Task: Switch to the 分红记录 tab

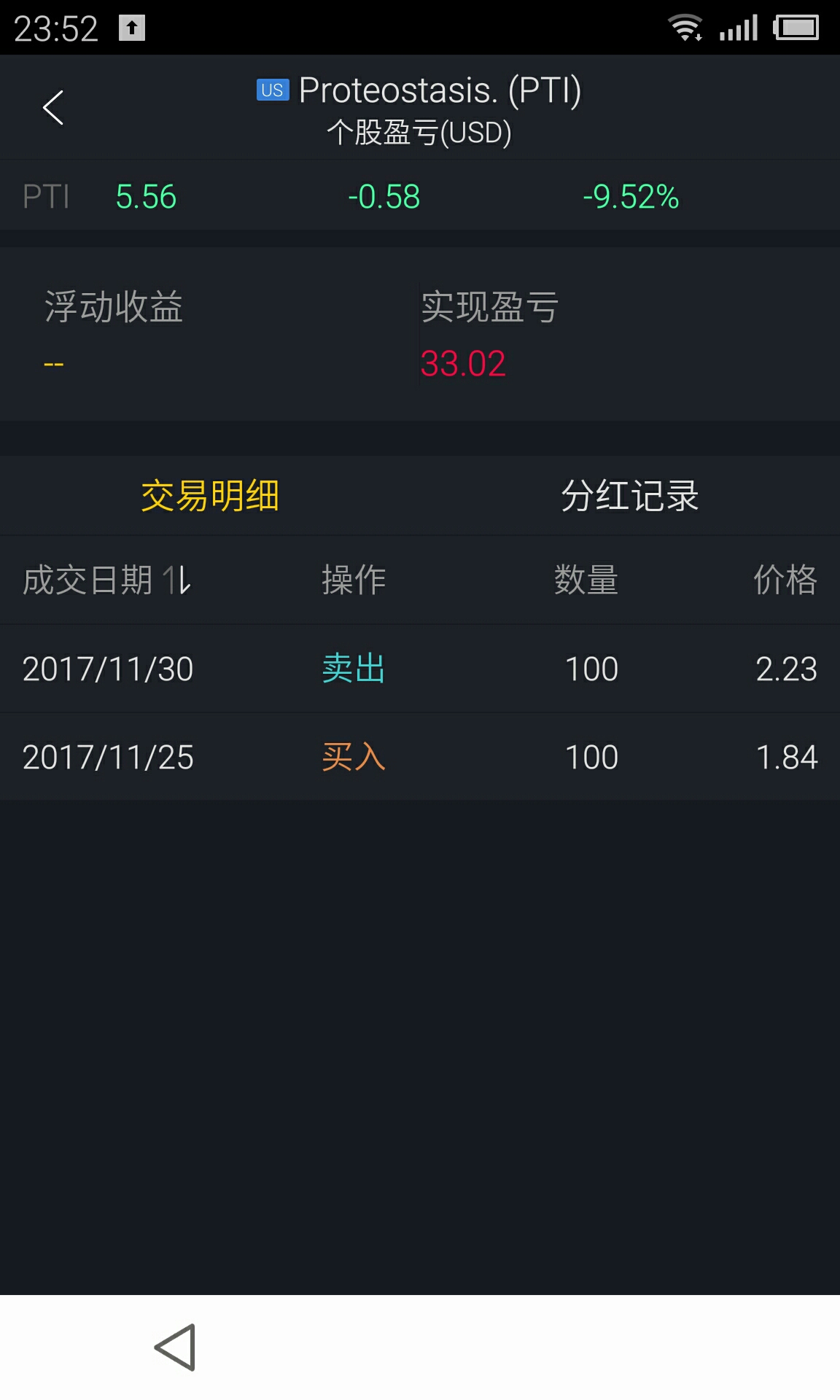Action: pos(629,496)
